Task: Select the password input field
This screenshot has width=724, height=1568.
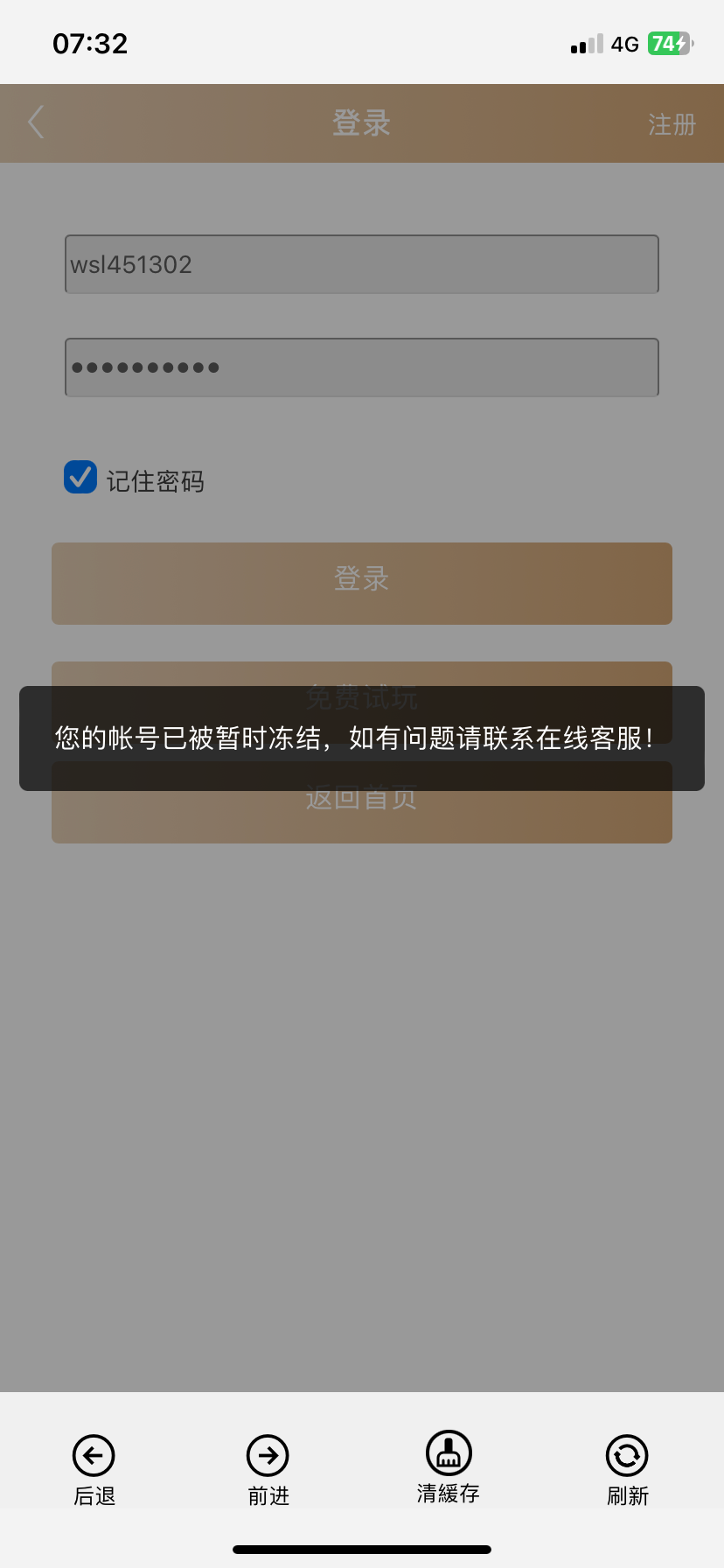Action: pyautogui.click(x=361, y=367)
